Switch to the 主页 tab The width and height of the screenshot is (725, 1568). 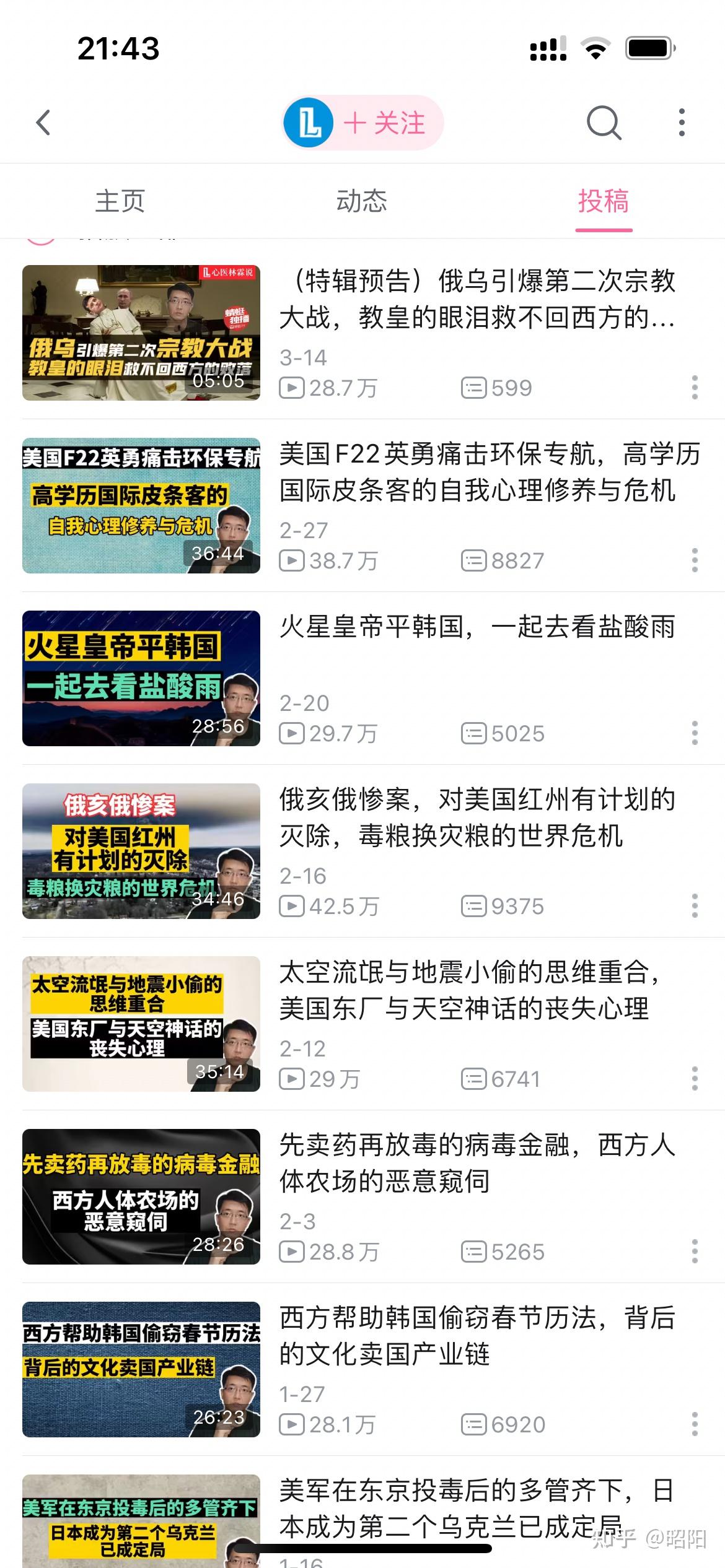coord(120,201)
